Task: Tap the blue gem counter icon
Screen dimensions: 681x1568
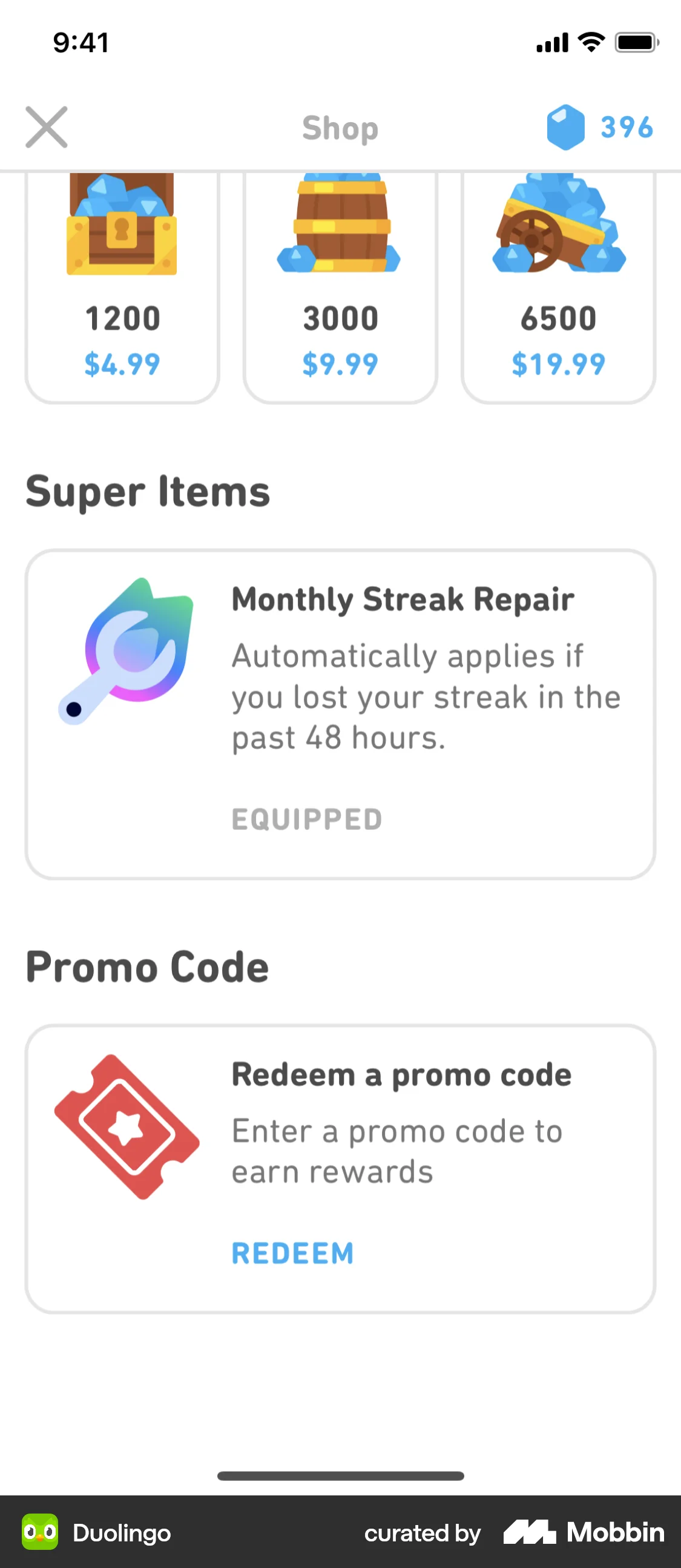Action: 566,127
